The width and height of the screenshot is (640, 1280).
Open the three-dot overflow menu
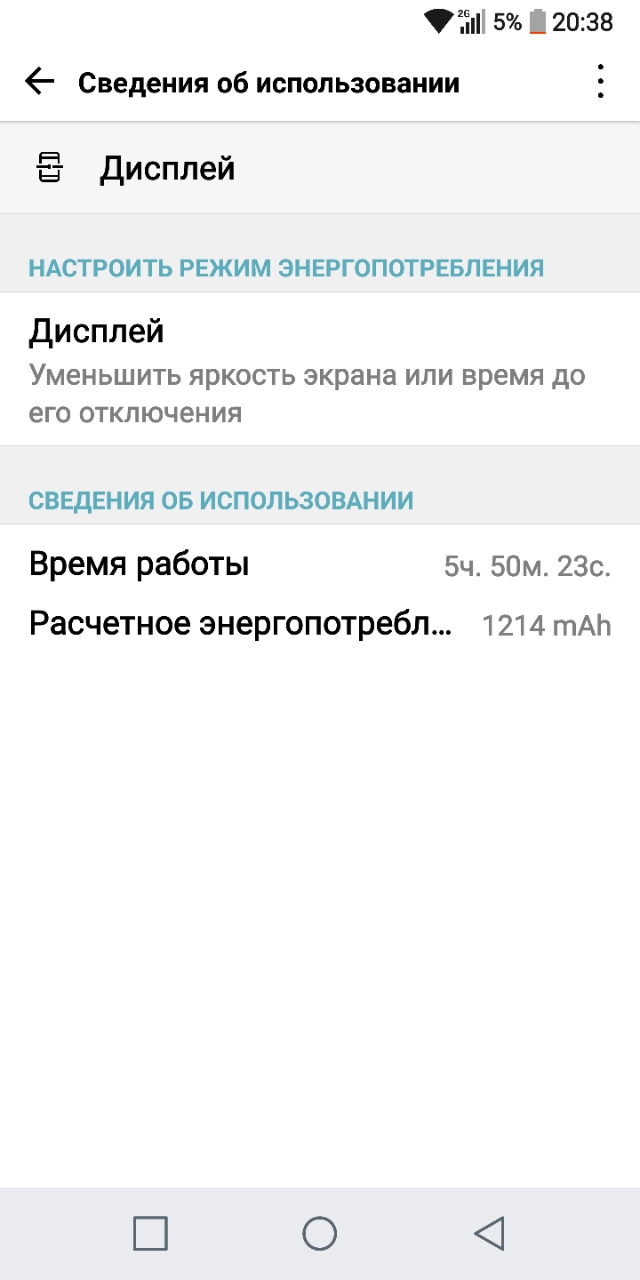click(600, 82)
